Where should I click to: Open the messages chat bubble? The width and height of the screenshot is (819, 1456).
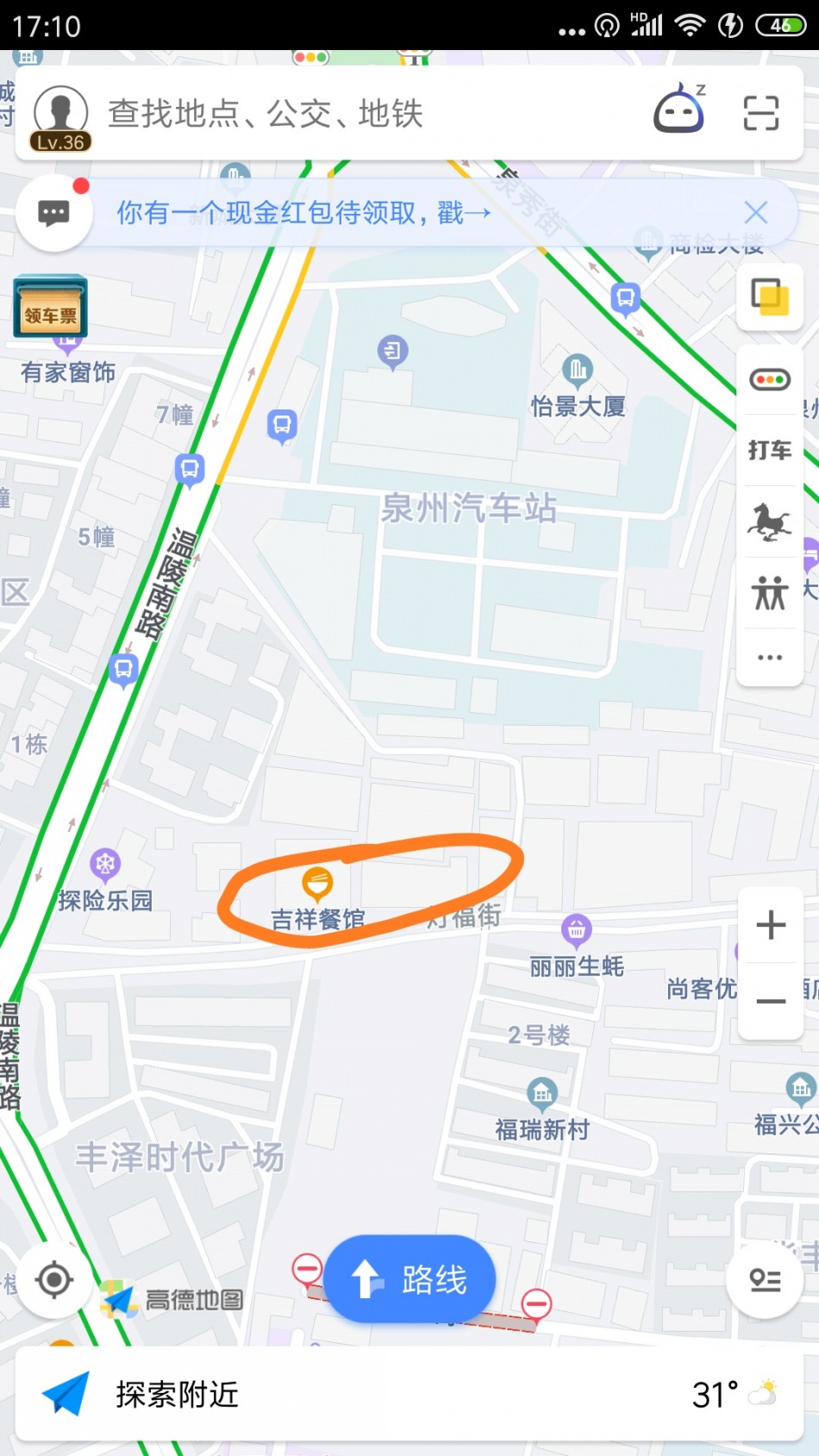coord(54,213)
